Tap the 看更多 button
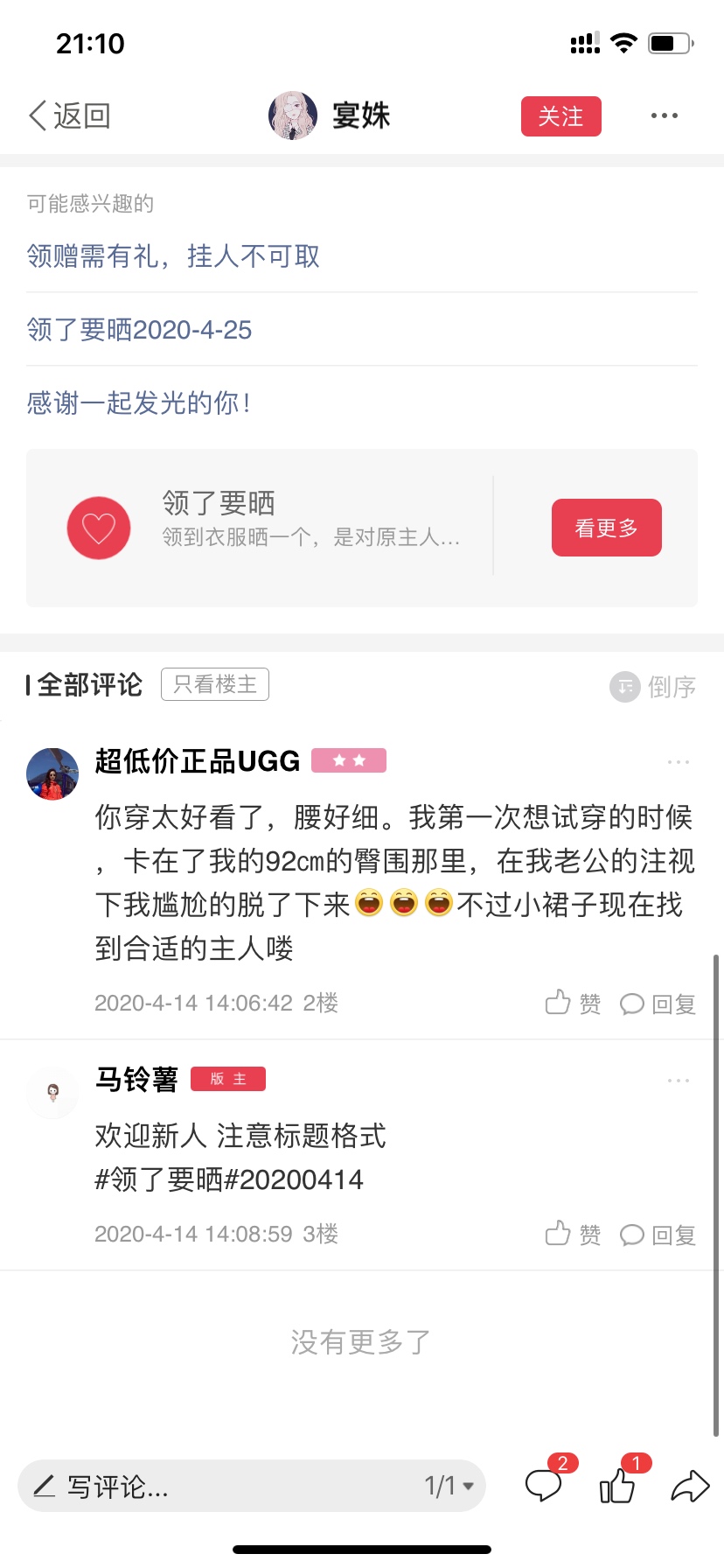Screen dimensions: 724x1568 pos(607,528)
